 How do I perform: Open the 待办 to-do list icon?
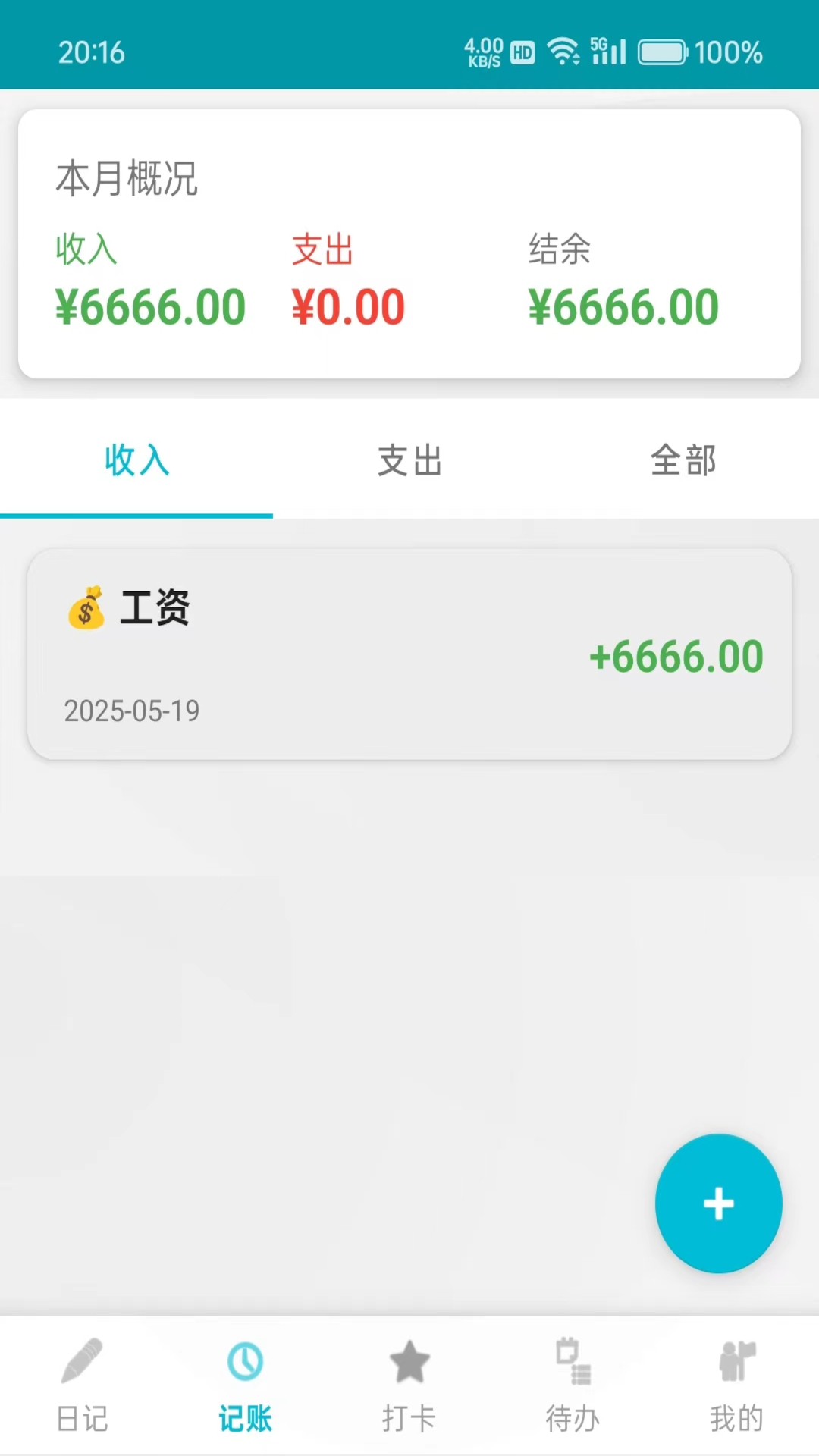coord(573,1365)
